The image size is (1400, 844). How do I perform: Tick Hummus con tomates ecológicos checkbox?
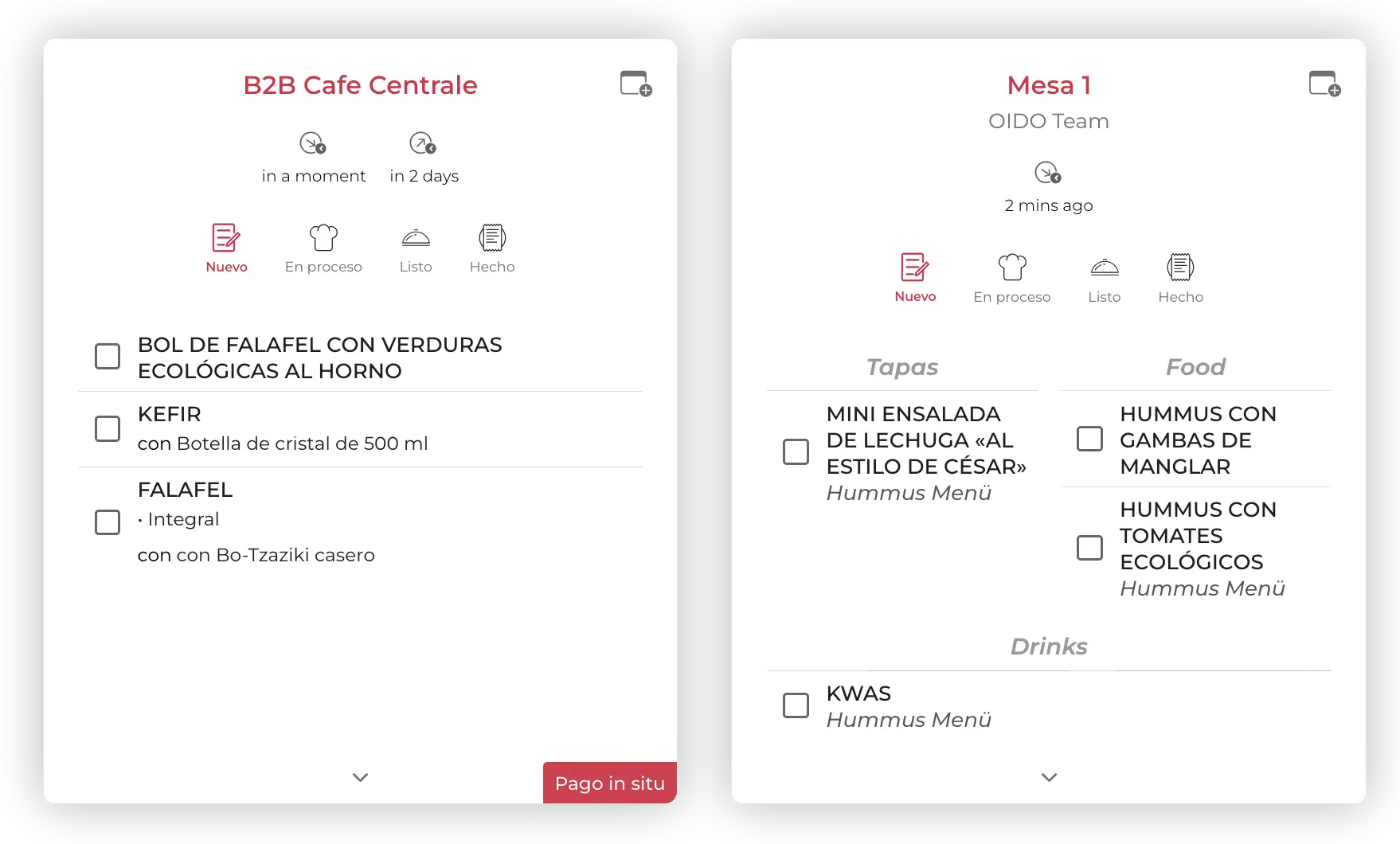pyautogui.click(x=1089, y=548)
